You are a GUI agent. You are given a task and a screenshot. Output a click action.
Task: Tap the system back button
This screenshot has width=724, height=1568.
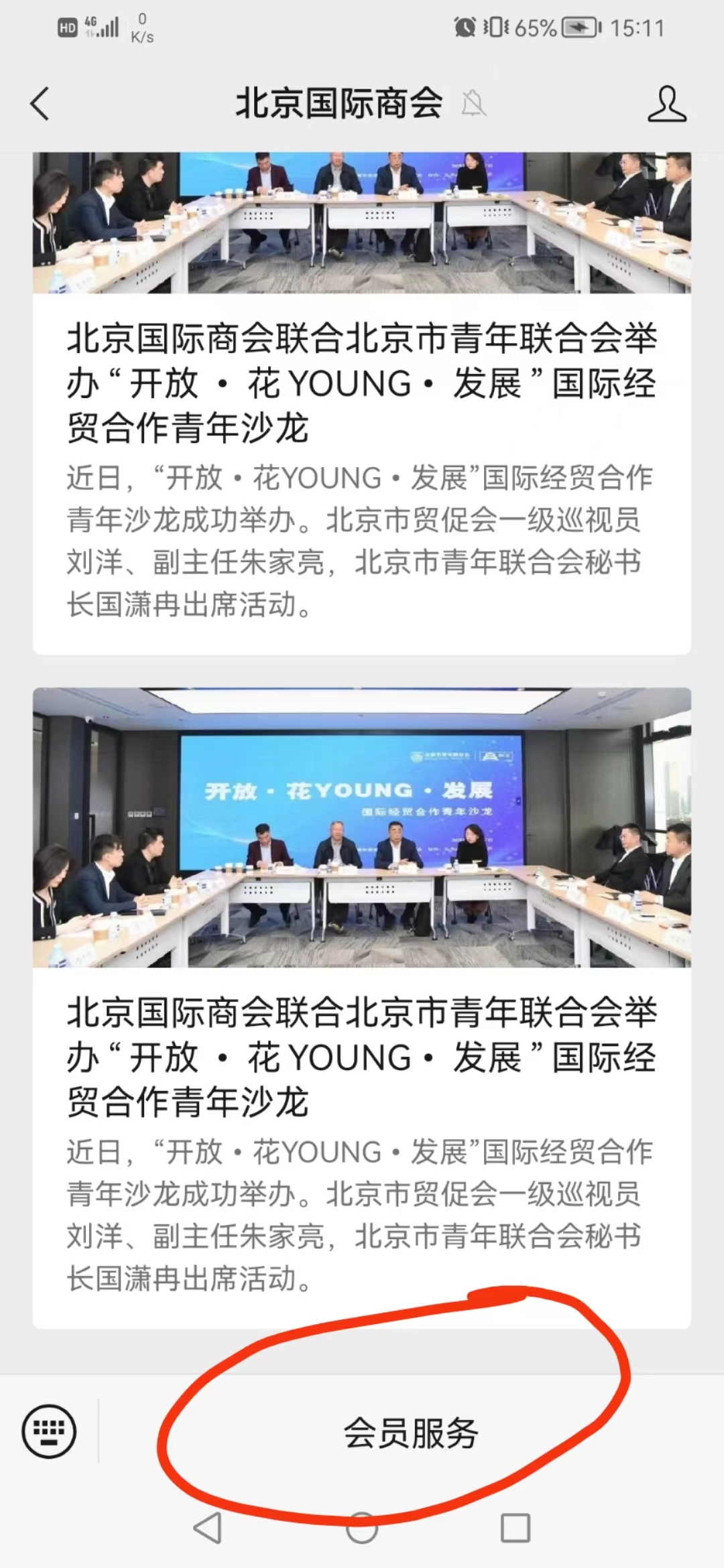[208, 1528]
